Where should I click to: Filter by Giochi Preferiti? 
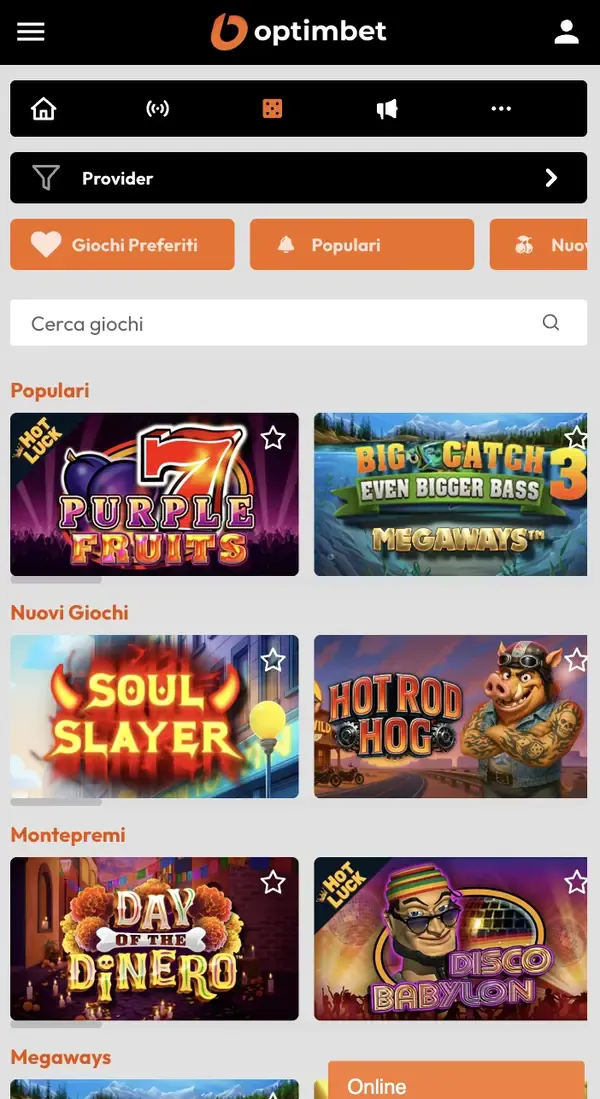(122, 245)
